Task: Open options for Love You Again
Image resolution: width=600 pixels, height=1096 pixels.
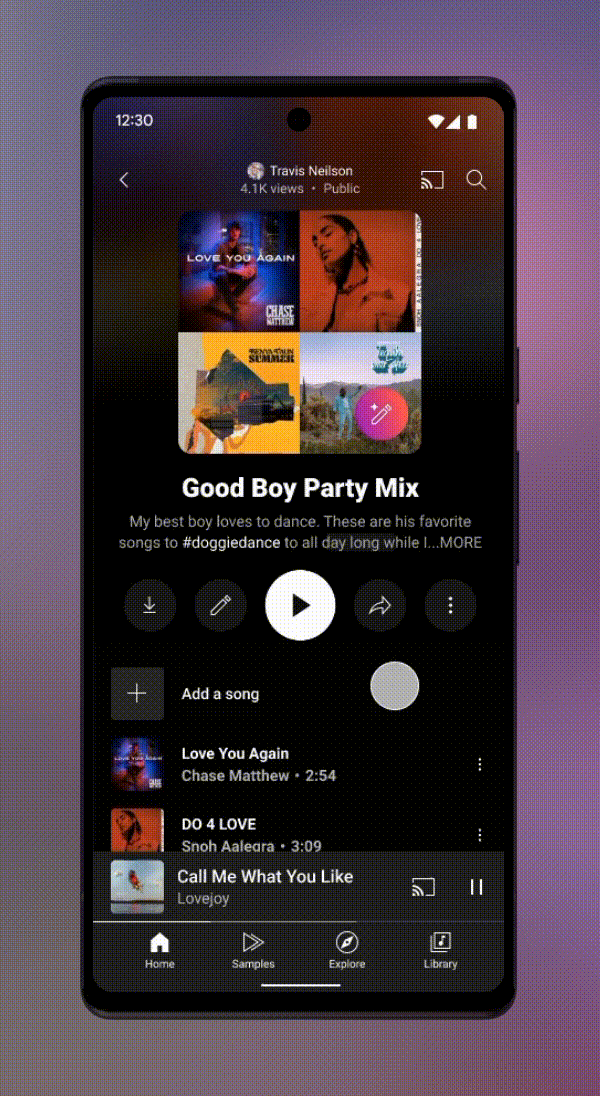Action: pyautogui.click(x=480, y=765)
